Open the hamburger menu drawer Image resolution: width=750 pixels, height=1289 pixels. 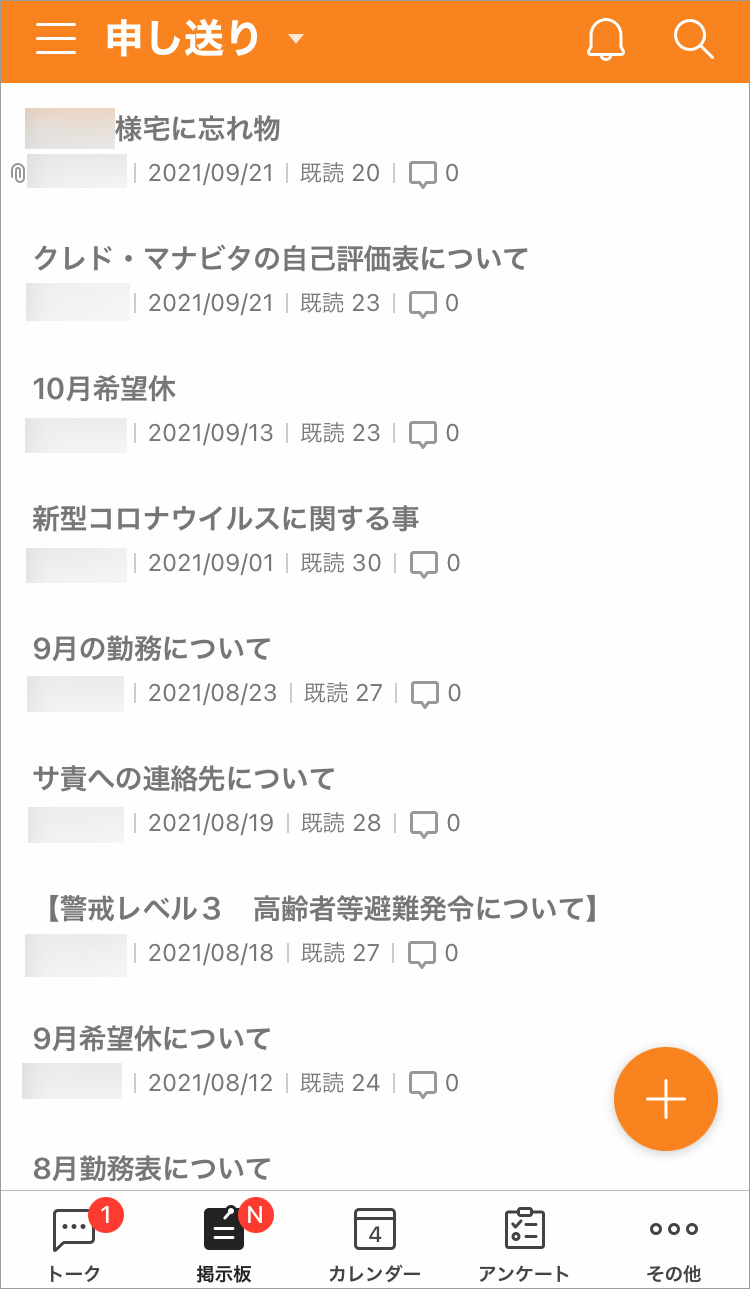tap(56, 39)
